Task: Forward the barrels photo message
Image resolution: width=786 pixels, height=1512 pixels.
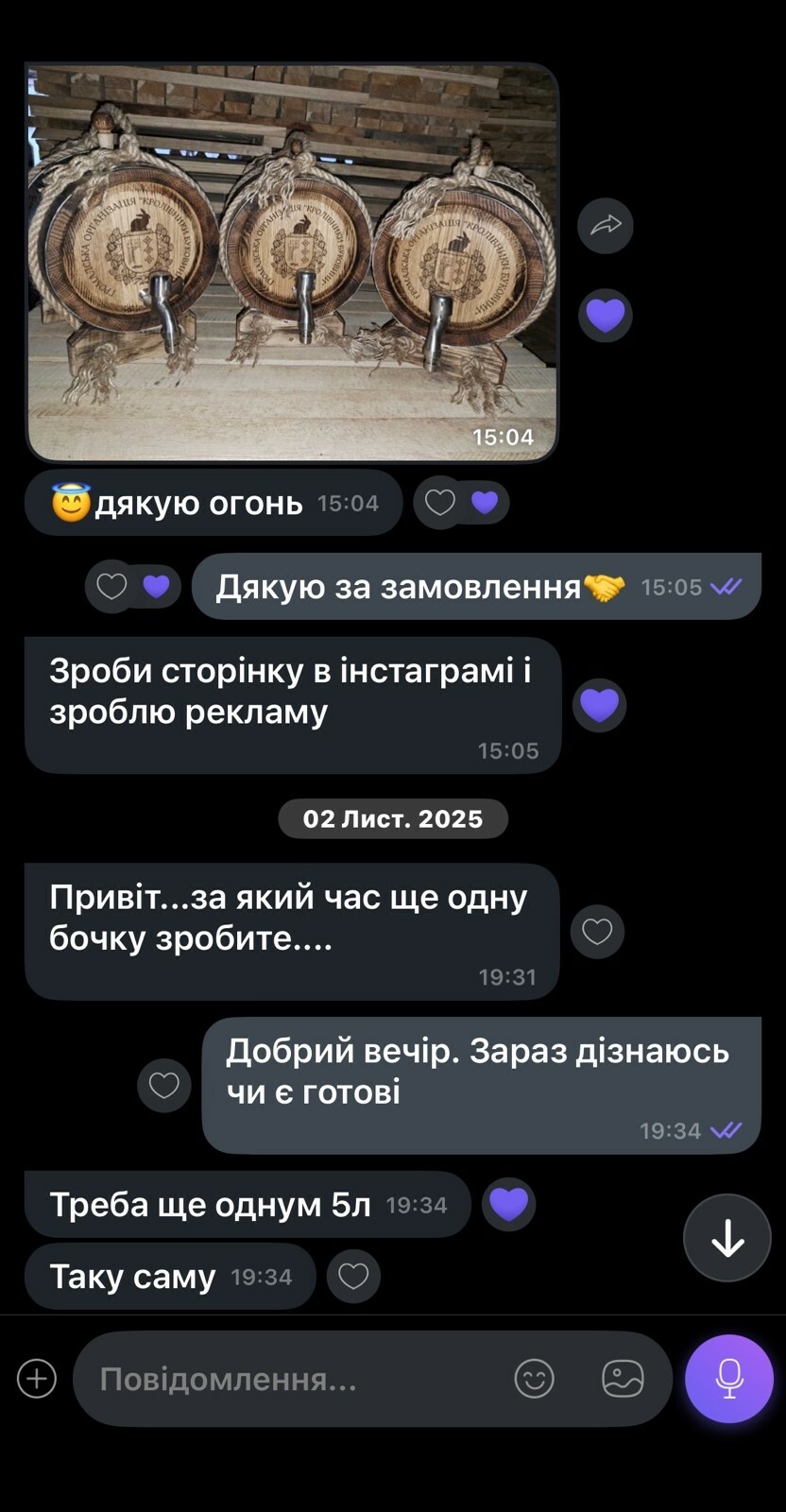Action: [605, 226]
